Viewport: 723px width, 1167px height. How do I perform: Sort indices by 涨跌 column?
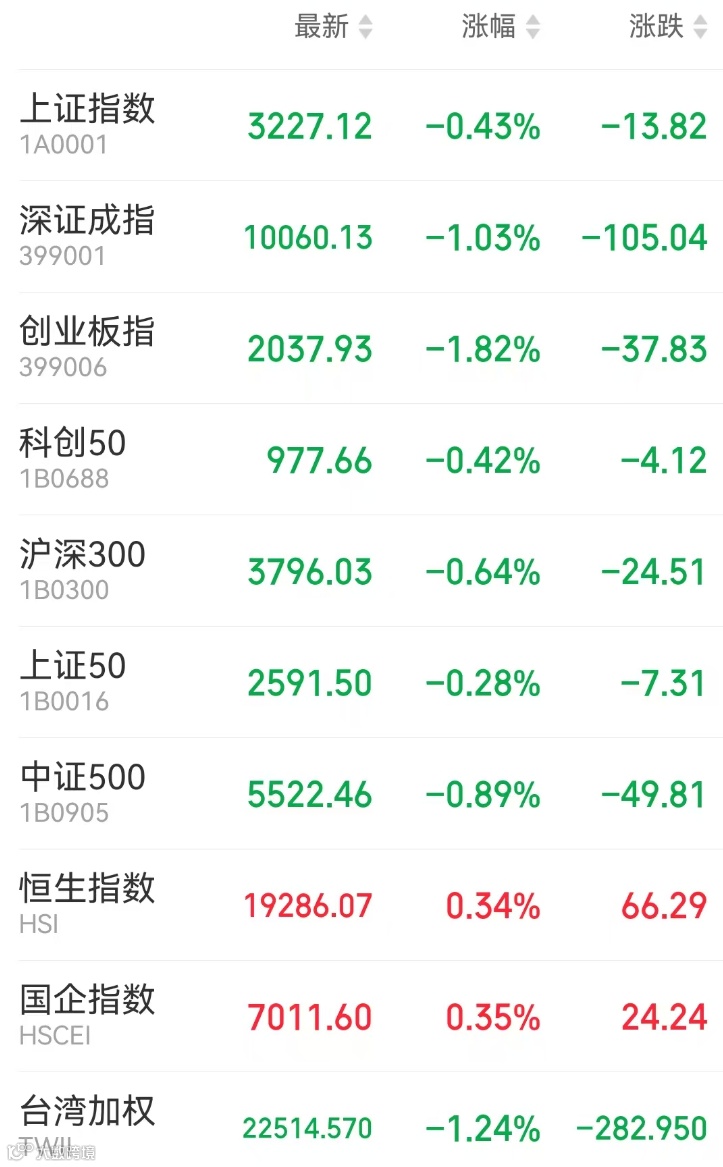pos(668,27)
